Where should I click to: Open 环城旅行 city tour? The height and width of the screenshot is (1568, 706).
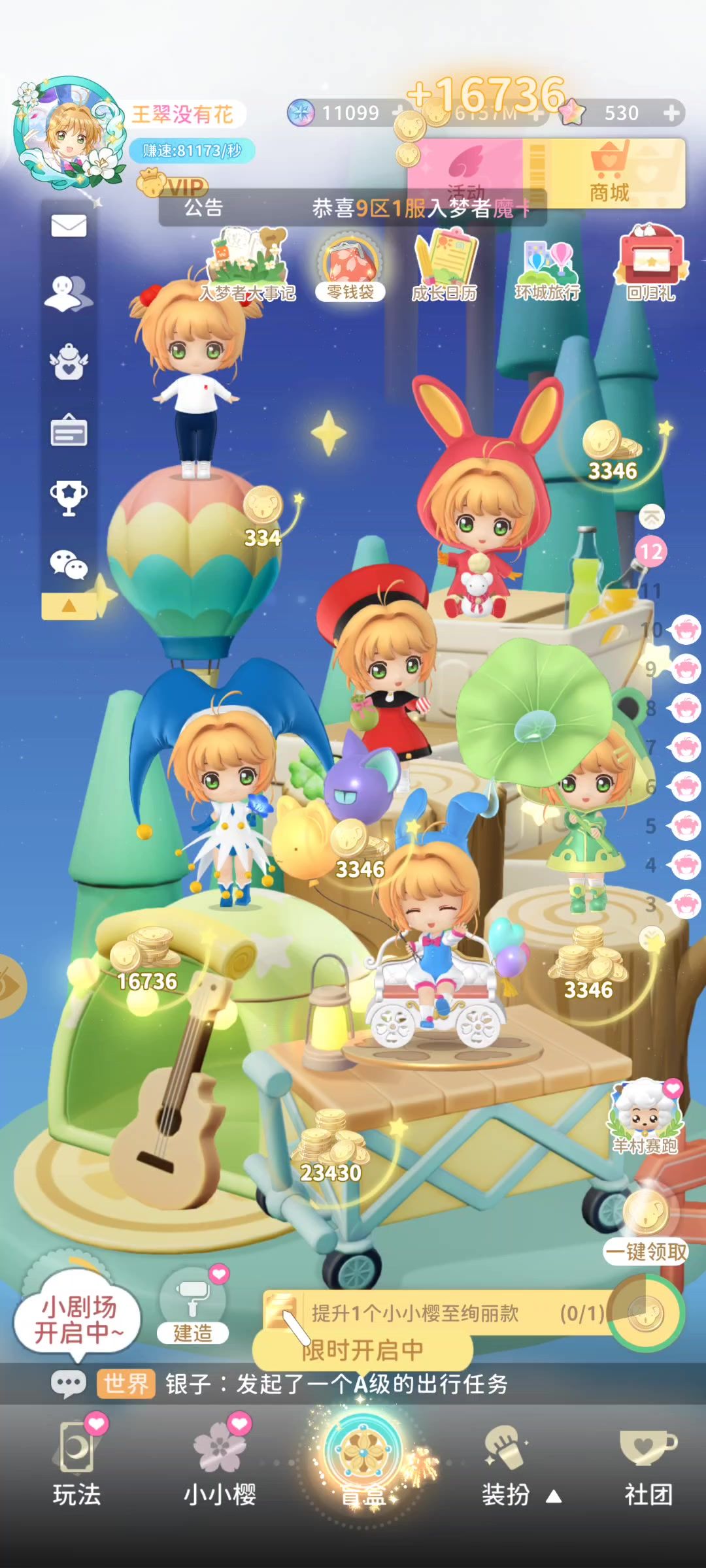pos(548,269)
